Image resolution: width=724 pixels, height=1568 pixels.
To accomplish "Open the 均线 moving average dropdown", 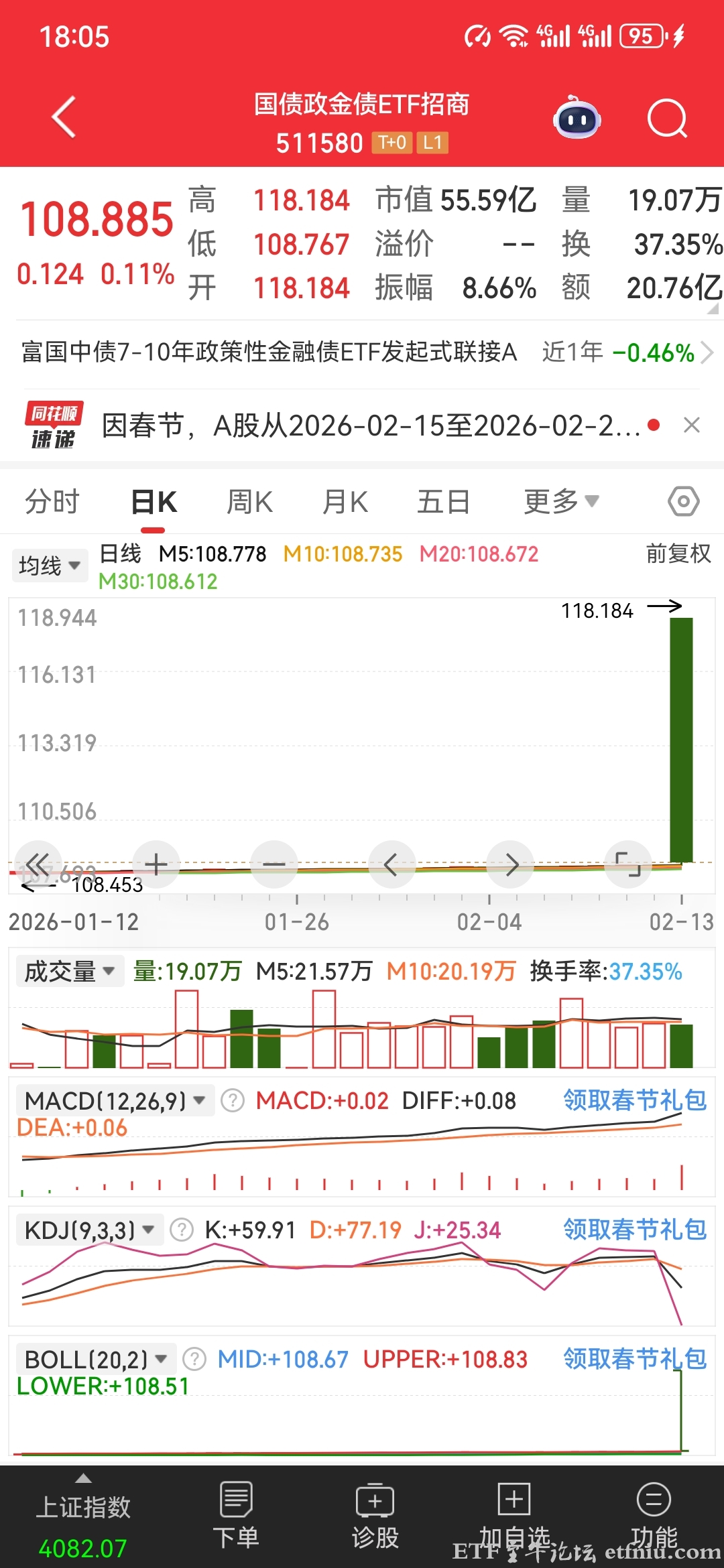I will 50,565.
